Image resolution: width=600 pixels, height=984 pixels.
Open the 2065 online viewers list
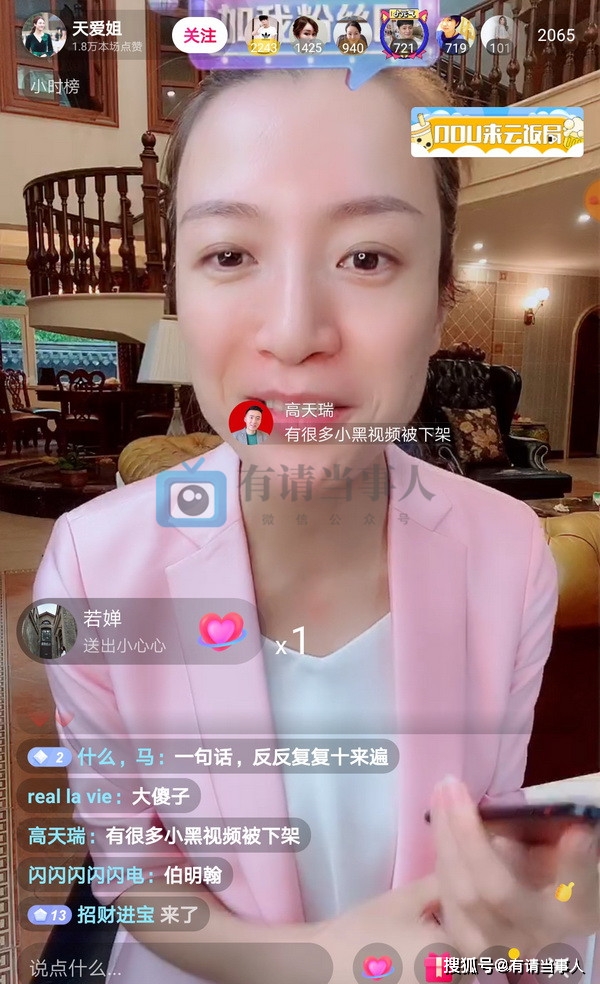[x=556, y=35]
